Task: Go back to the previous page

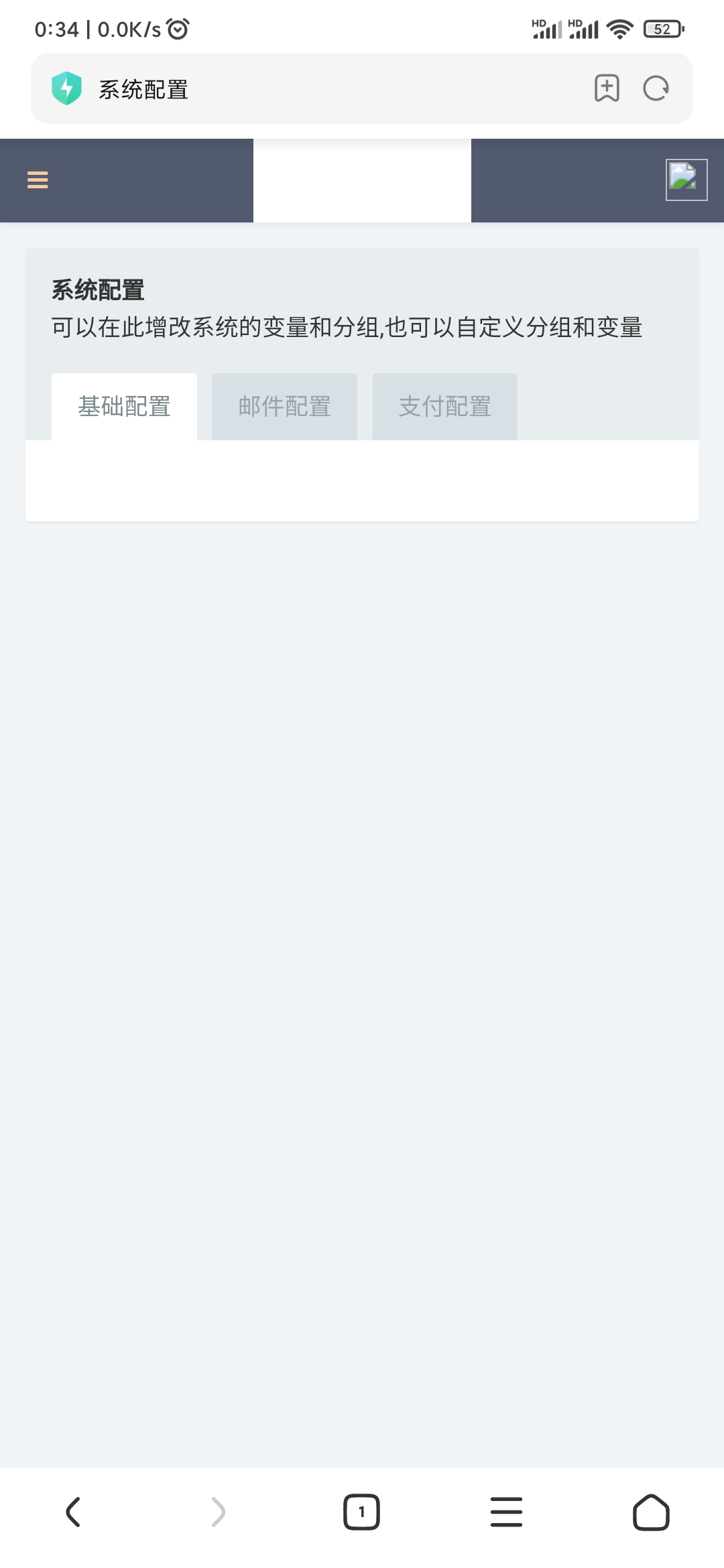Action: click(x=73, y=1512)
